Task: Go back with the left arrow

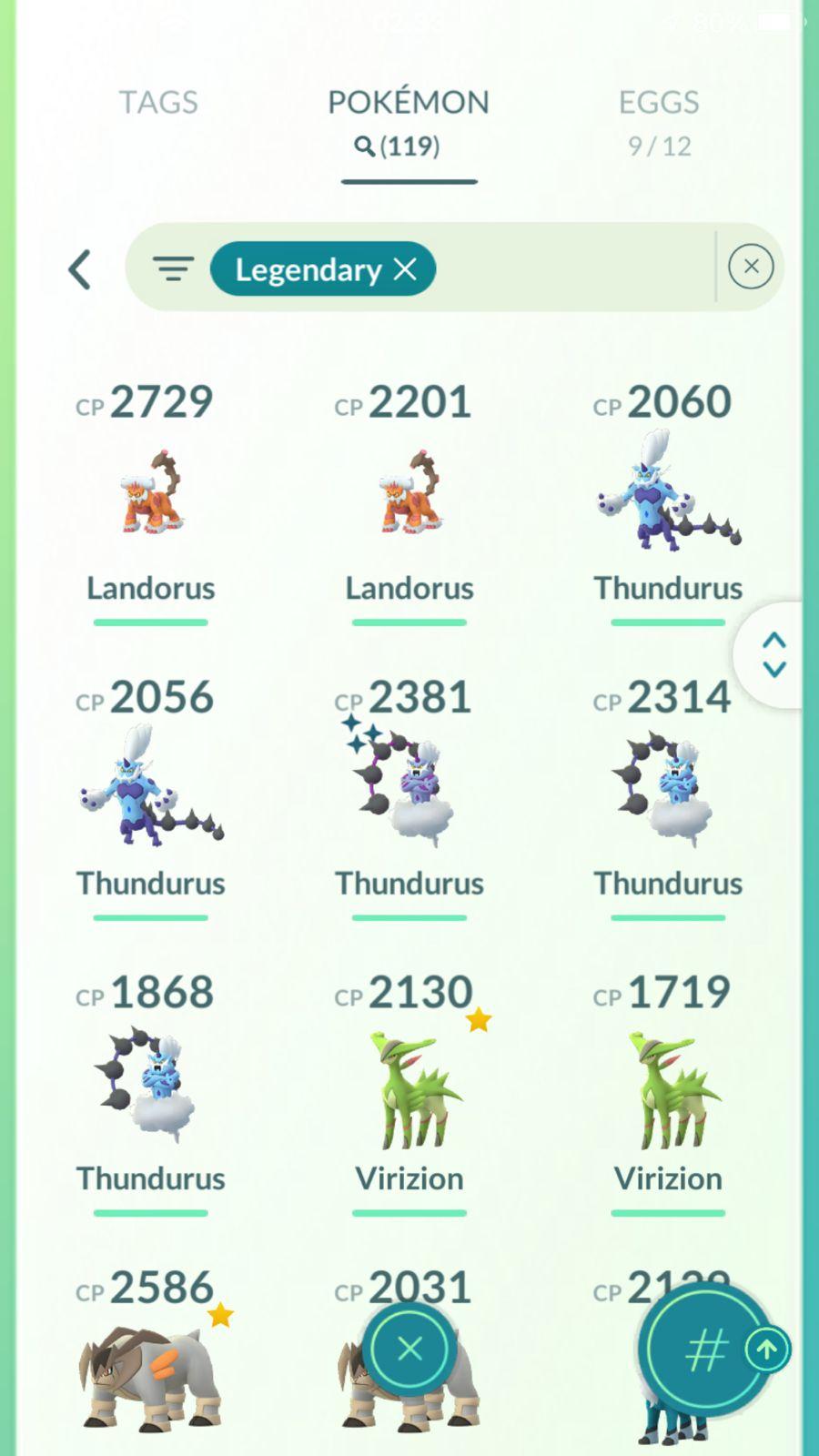Action: click(80, 269)
